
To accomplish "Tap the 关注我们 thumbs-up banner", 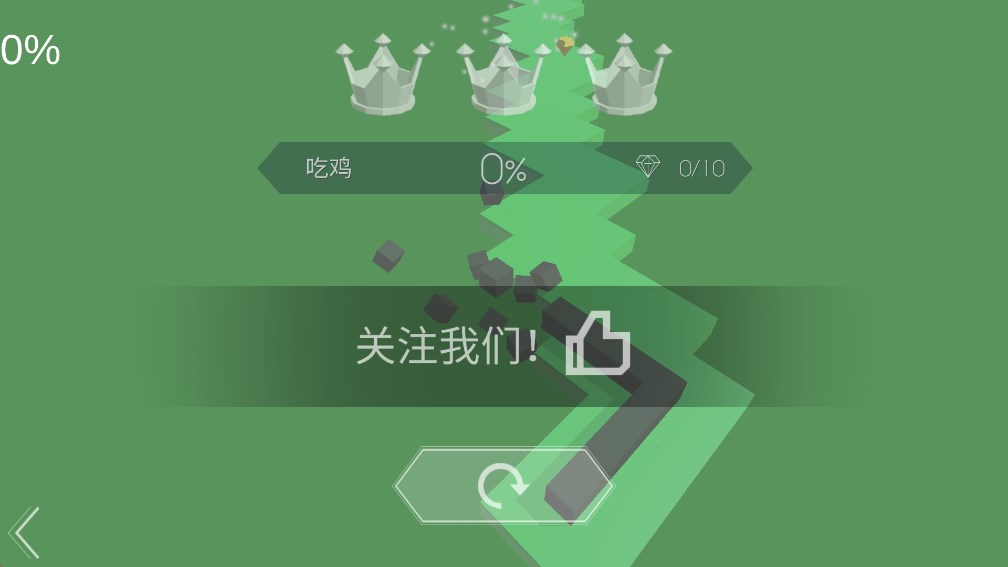I will pos(495,346).
